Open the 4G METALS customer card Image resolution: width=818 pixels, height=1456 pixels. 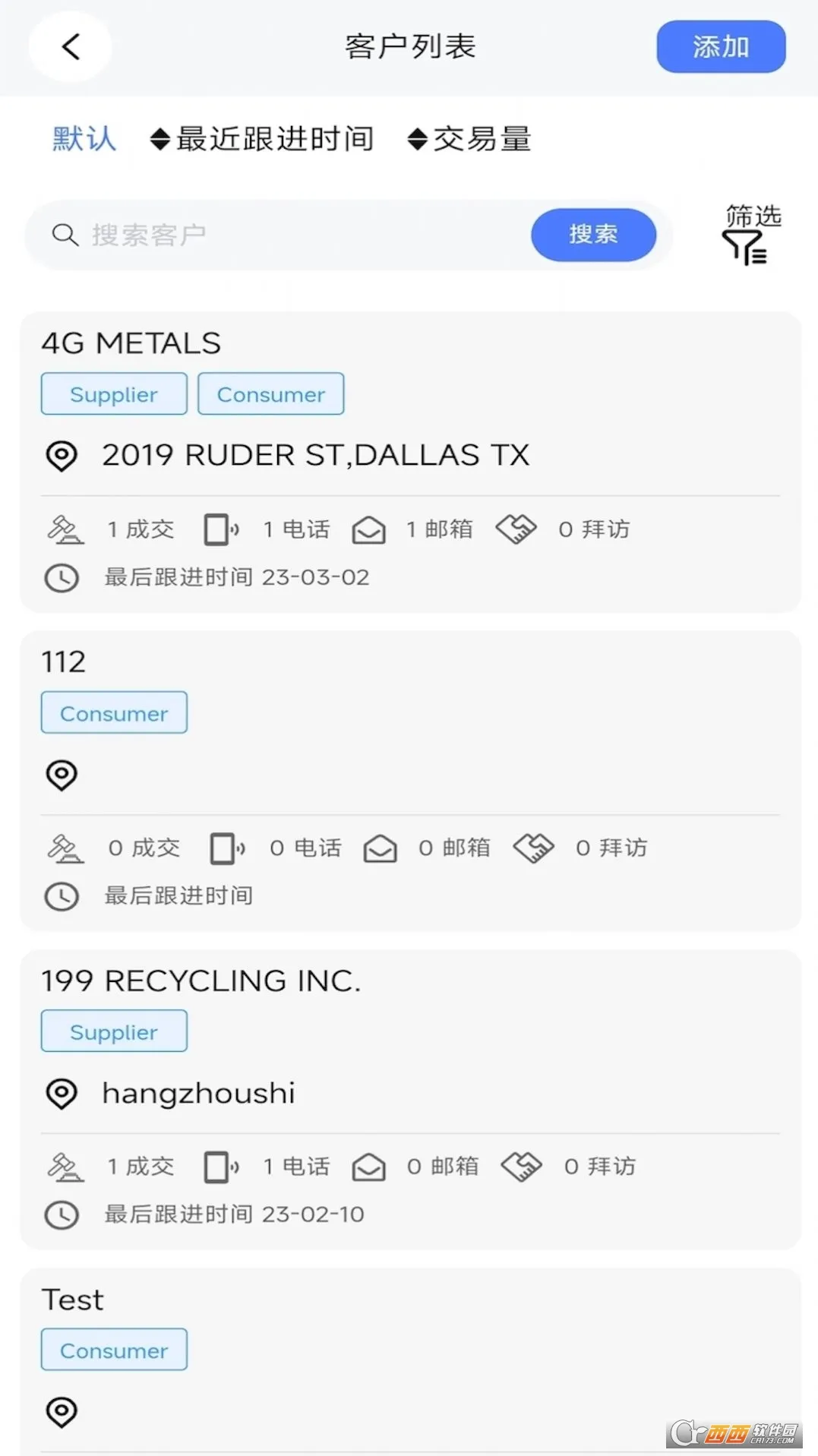[x=410, y=343]
